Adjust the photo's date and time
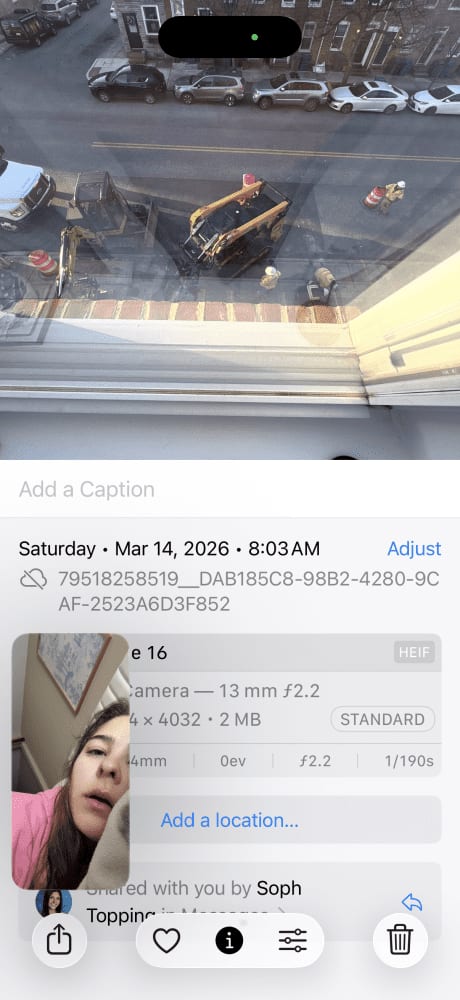 point(414,549)
